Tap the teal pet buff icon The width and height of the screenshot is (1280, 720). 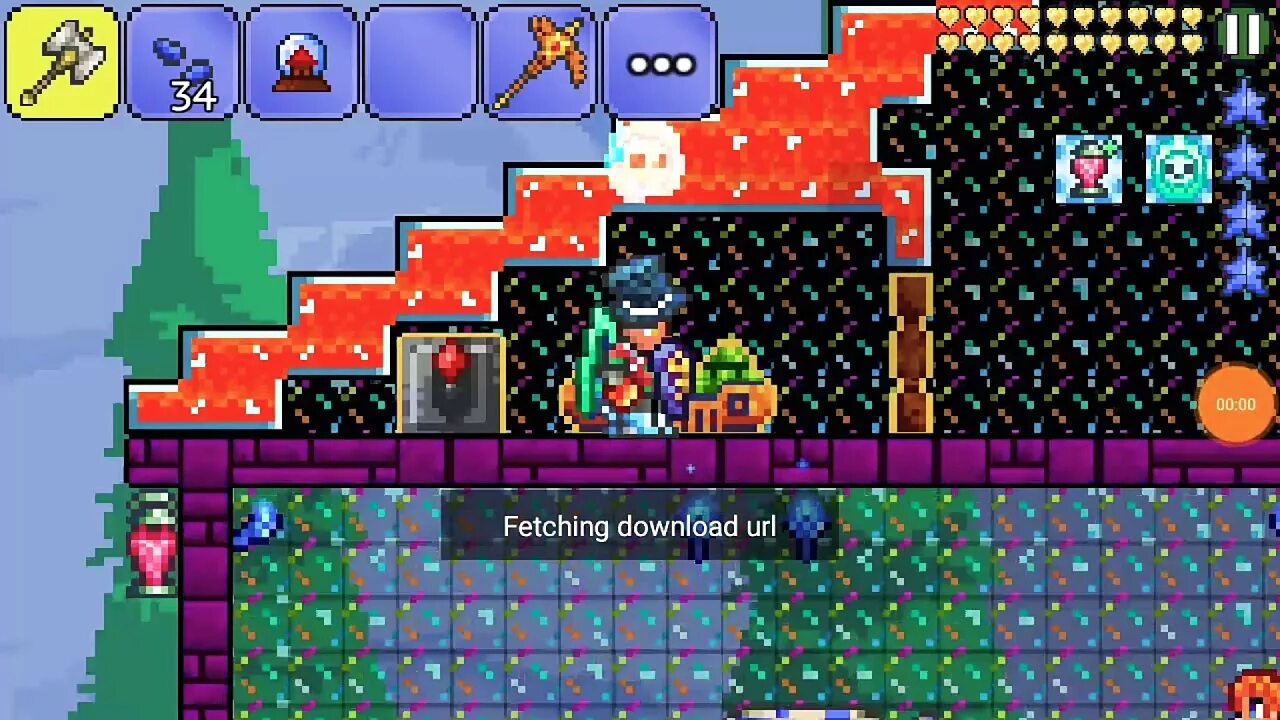click(1178, 170)
